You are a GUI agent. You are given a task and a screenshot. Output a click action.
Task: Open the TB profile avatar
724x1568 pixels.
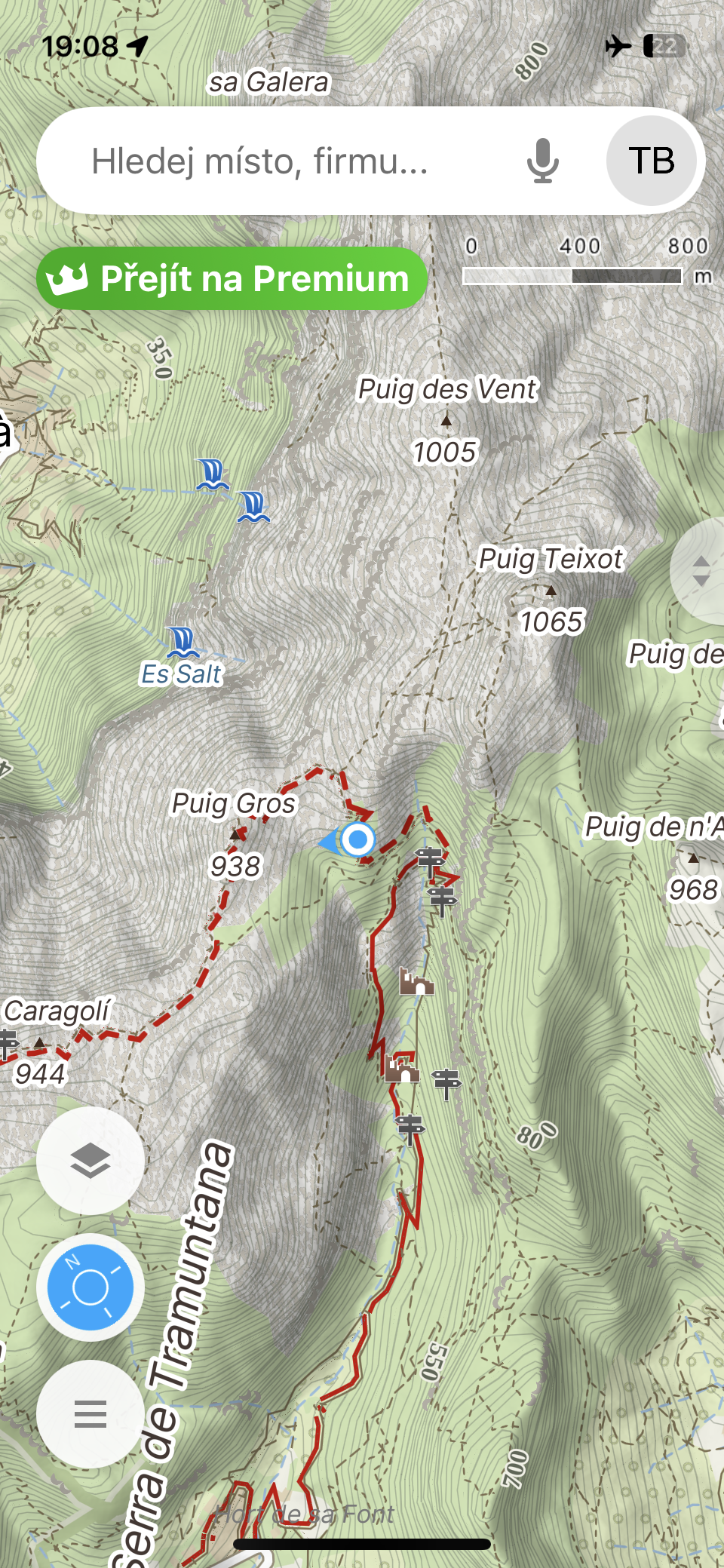point(652,161)
